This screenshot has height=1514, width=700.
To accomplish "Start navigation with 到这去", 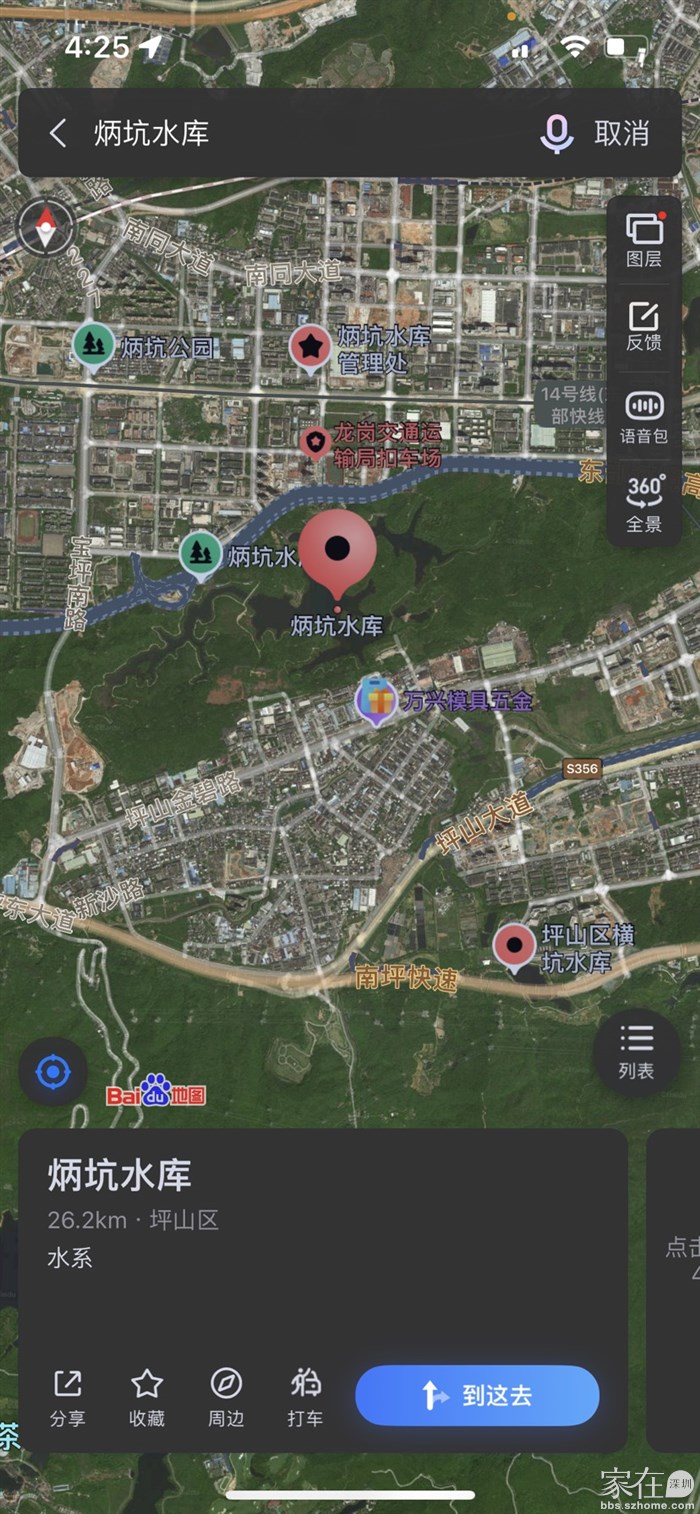I will 477,1396.
